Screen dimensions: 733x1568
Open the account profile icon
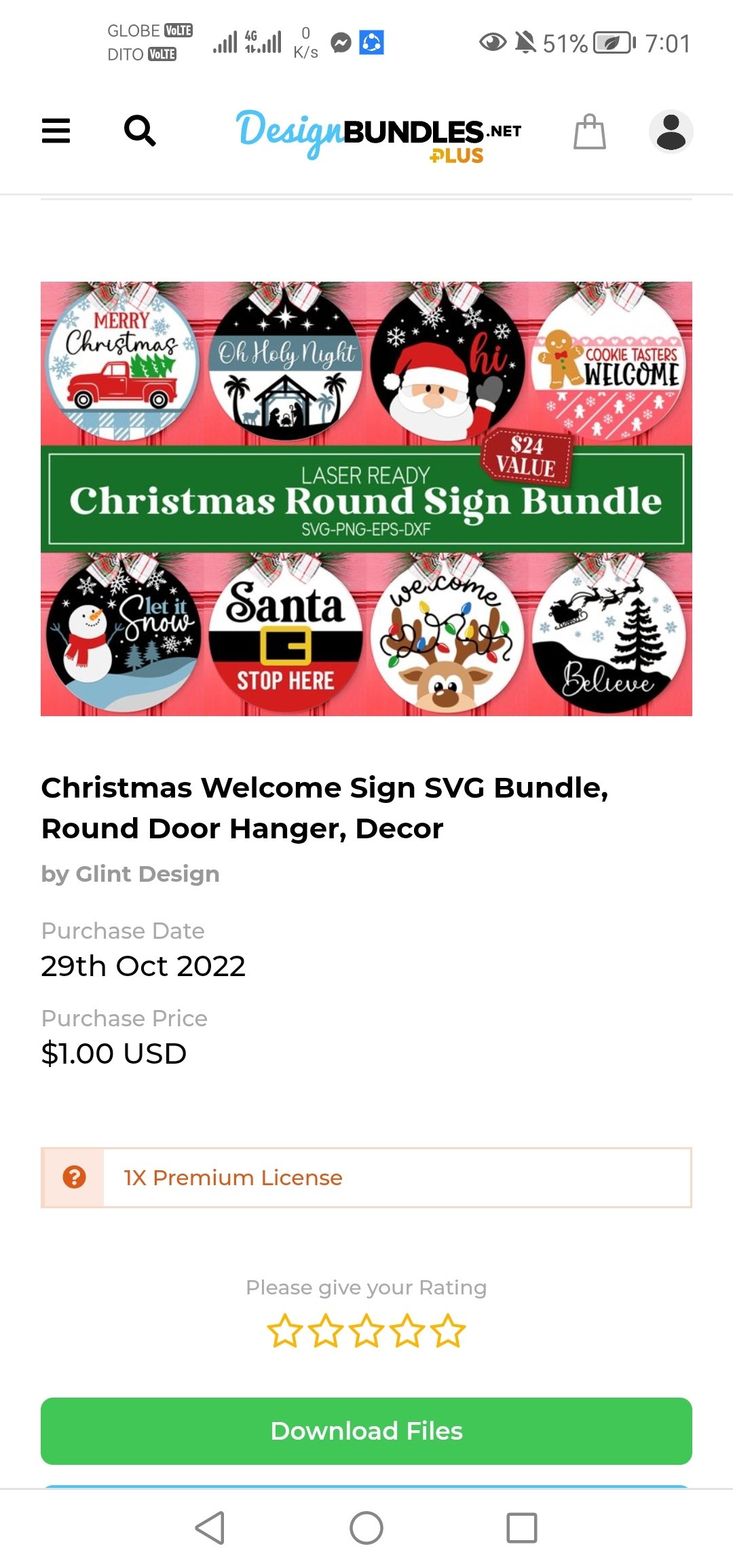tap(671, 131)
